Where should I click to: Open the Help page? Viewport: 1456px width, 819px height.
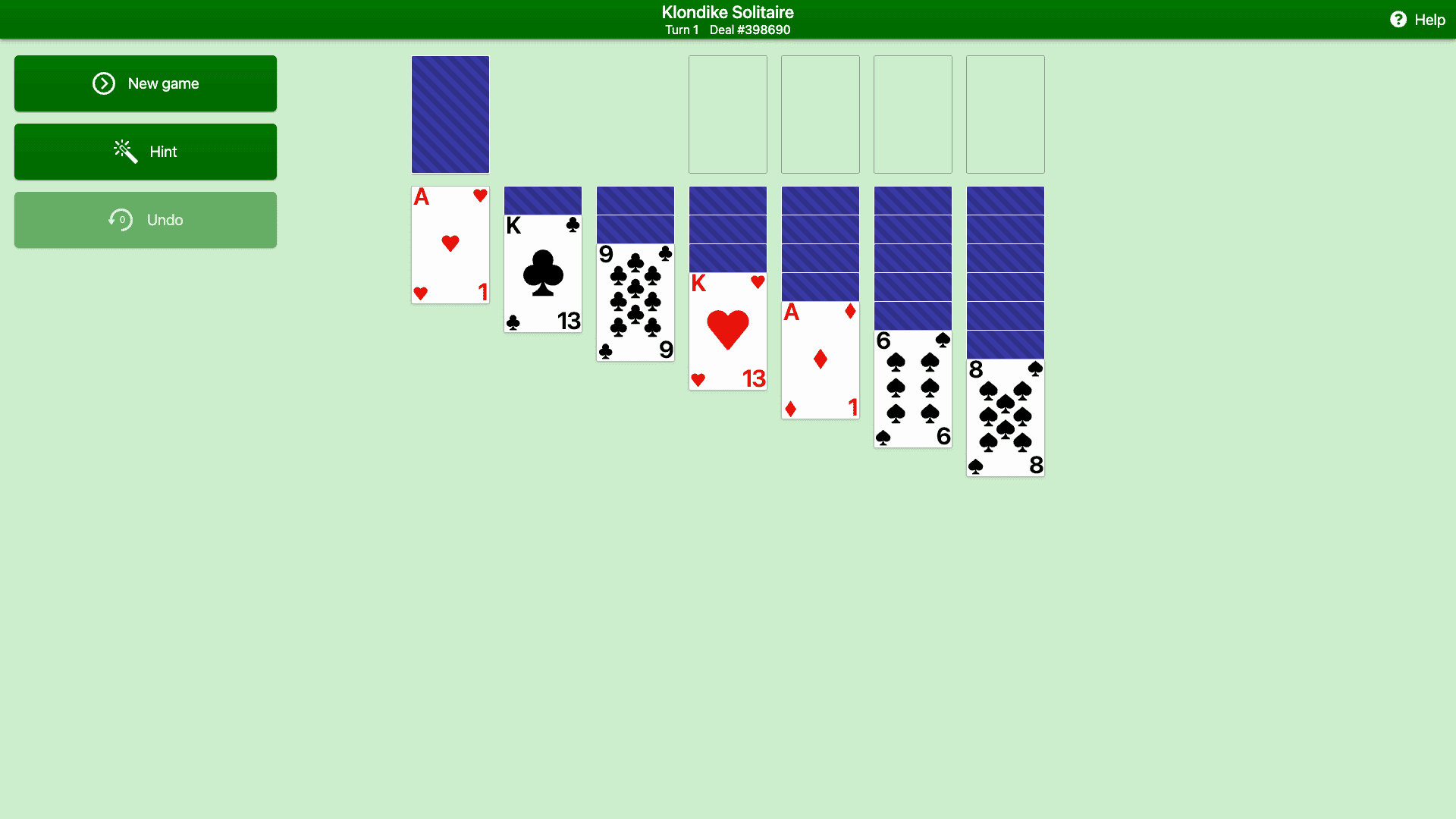[x=1417, y=20]
